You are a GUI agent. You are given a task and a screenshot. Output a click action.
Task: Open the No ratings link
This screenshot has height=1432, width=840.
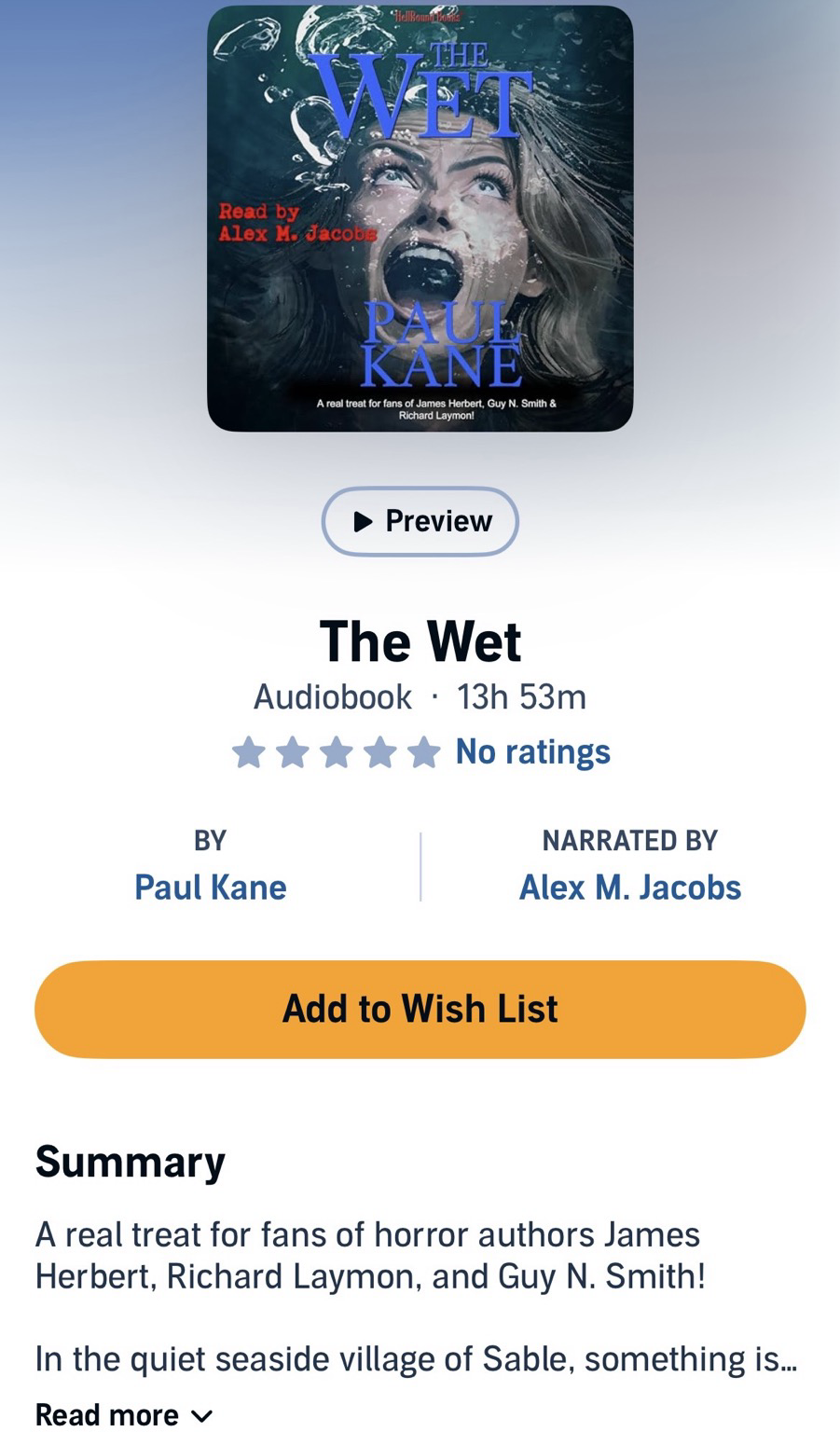pyautogui.click(x=532, y=751)
